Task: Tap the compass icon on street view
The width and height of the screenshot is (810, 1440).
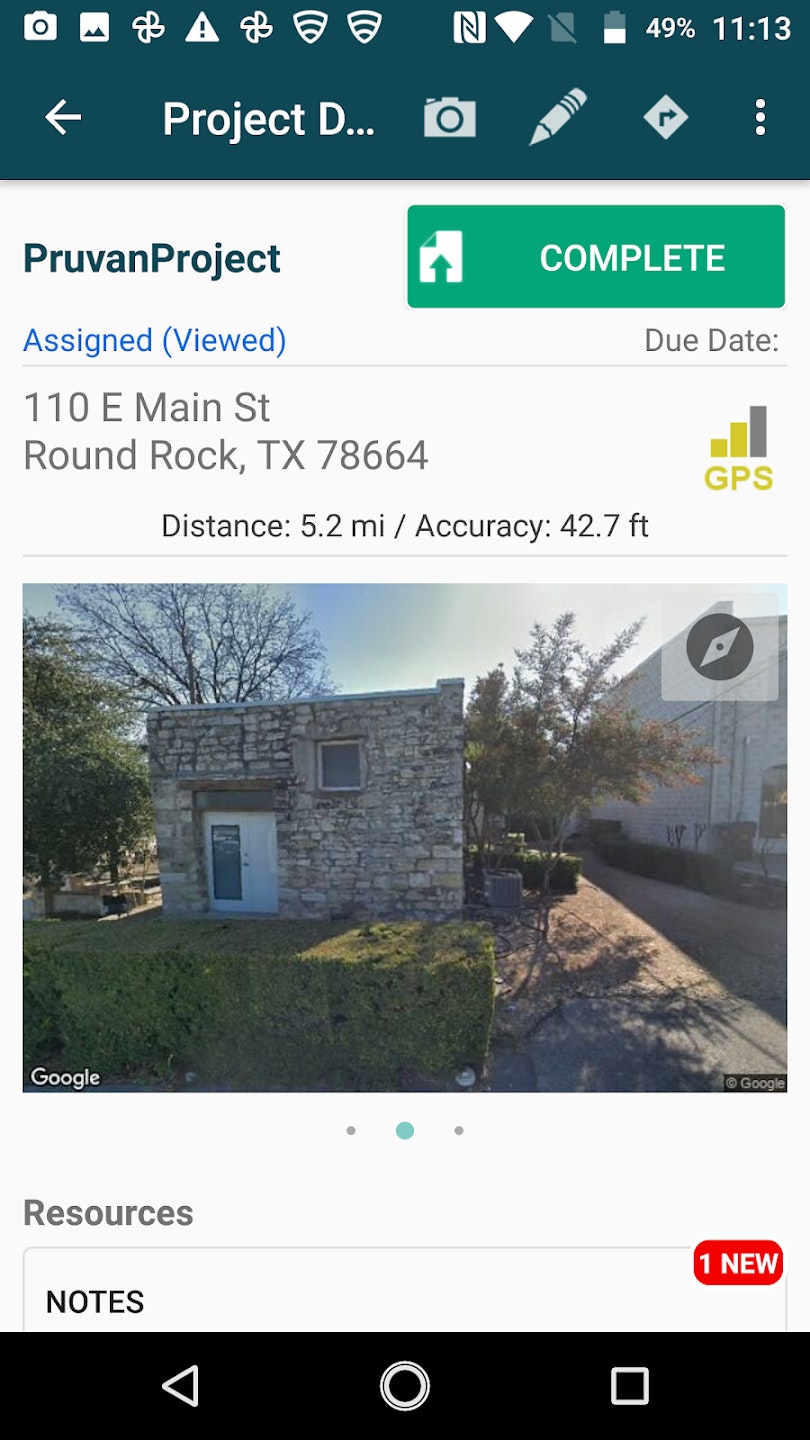Action: [x=719, y=647]
